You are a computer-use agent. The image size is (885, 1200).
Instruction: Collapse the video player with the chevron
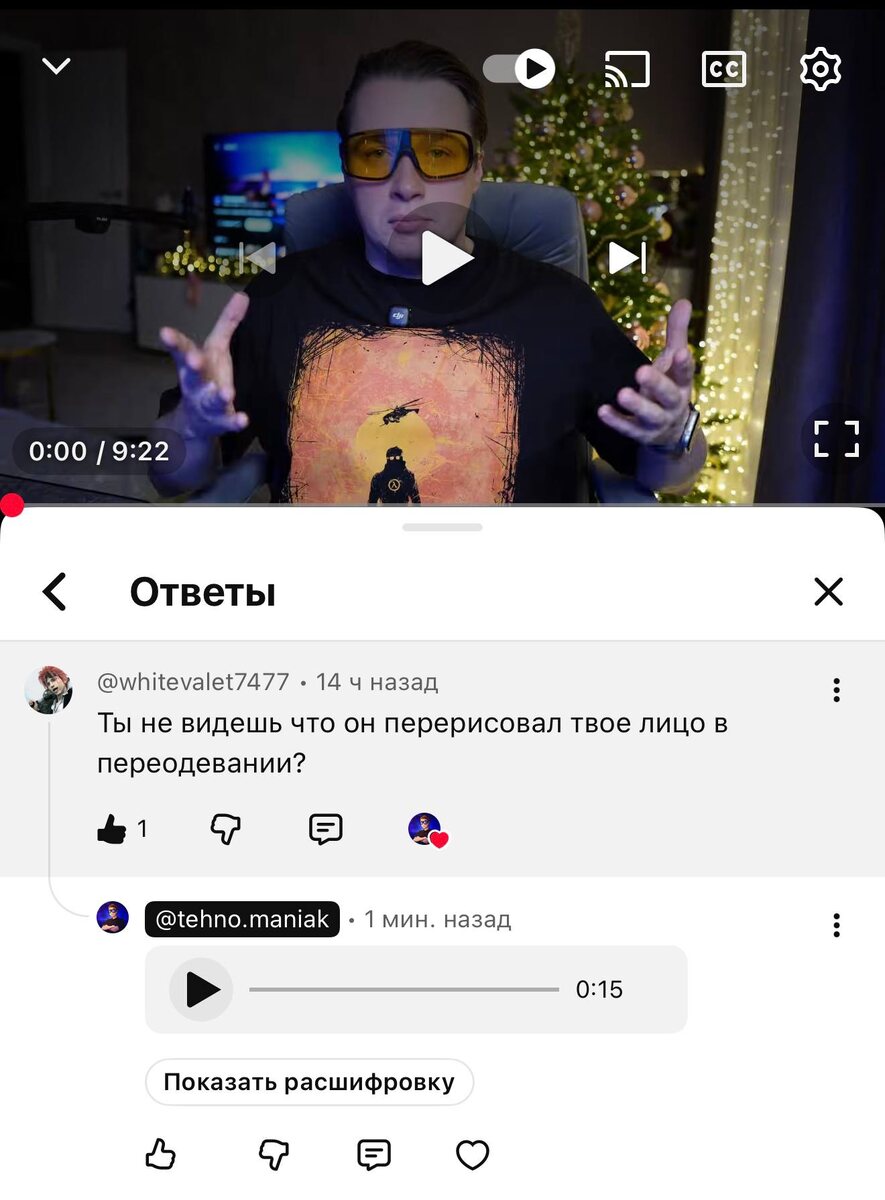(x=56, y=67)
